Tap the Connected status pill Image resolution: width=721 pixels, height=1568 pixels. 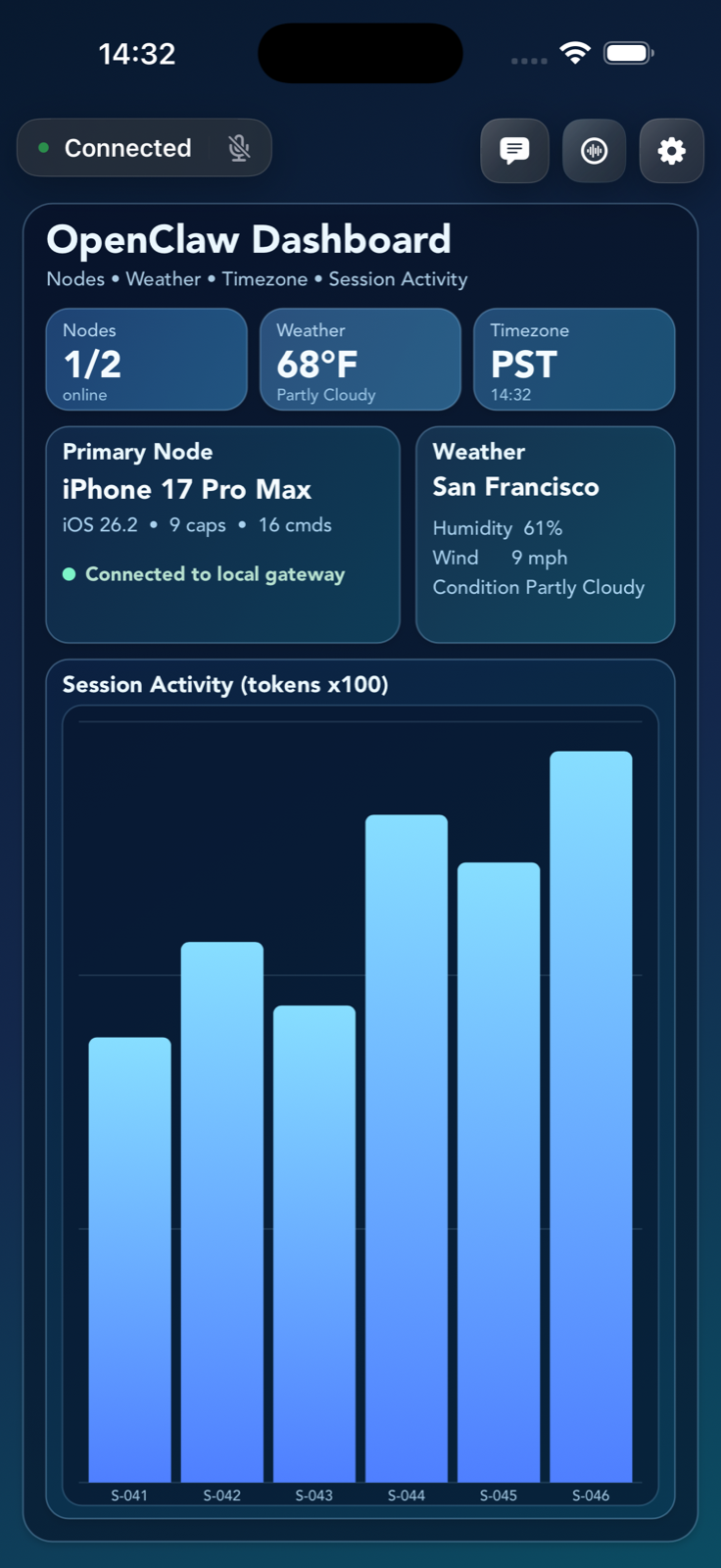127,148
